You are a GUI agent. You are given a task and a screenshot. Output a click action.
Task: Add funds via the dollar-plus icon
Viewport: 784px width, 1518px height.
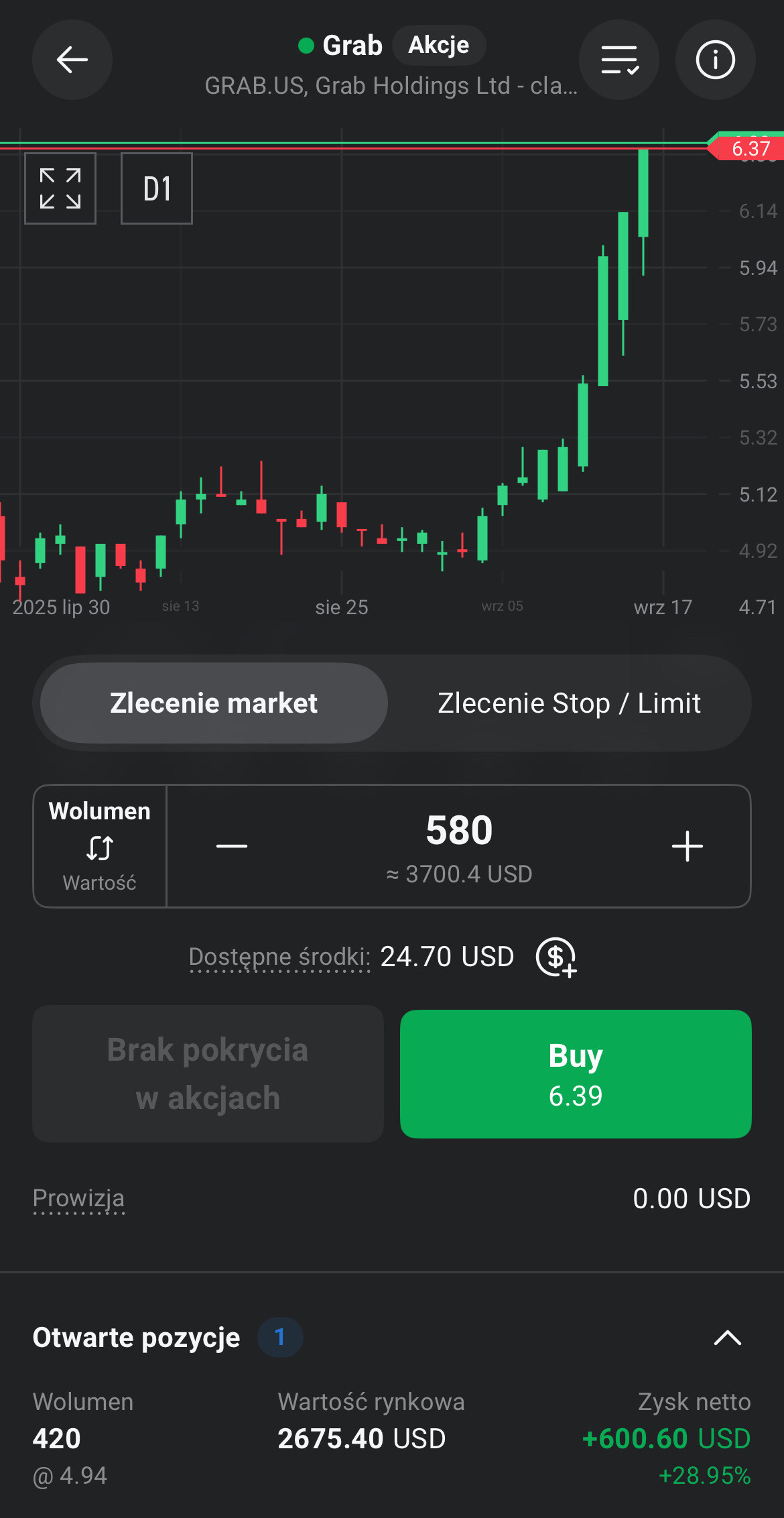[556, 957]
